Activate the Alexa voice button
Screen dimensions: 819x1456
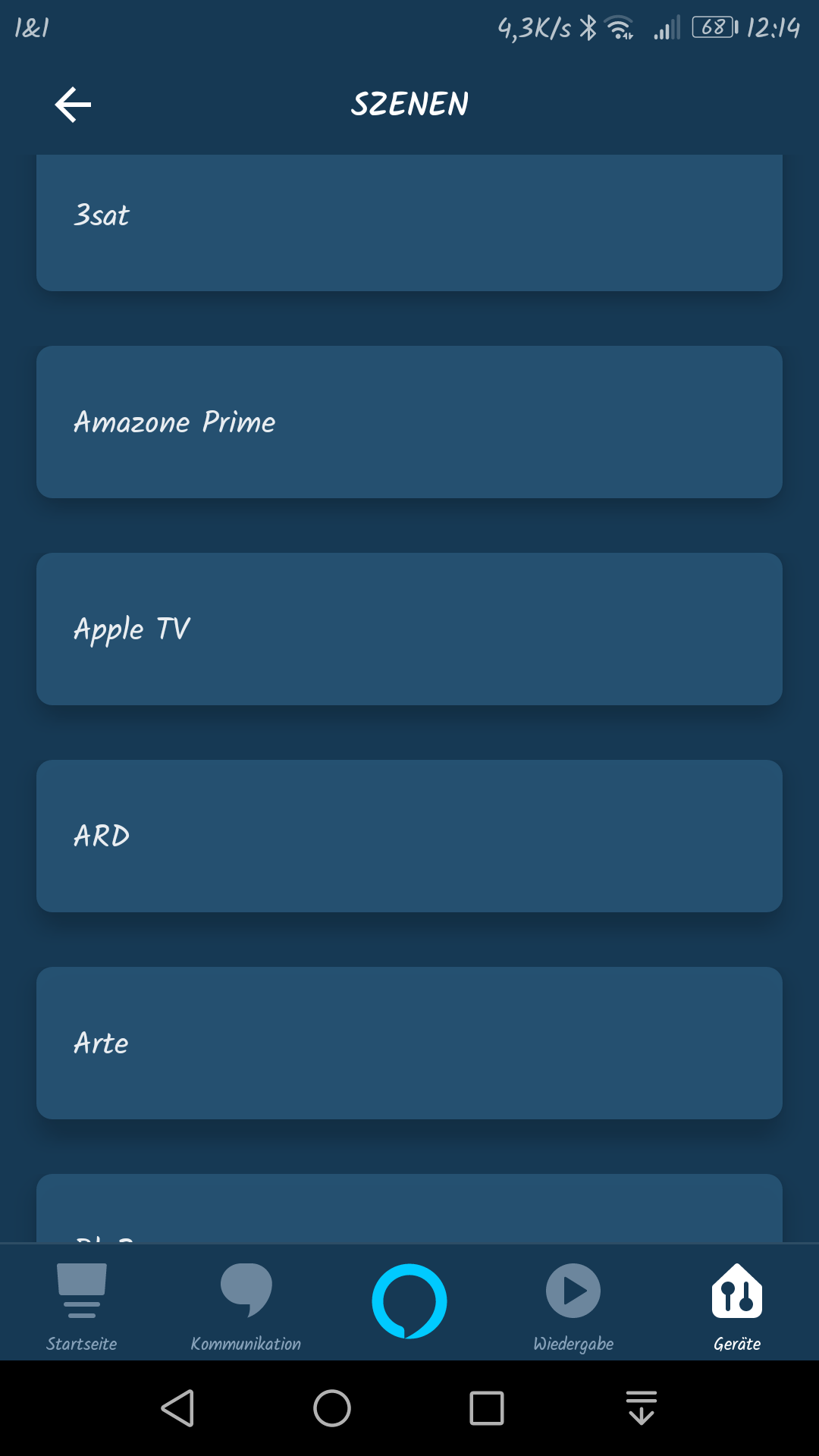409,1301
